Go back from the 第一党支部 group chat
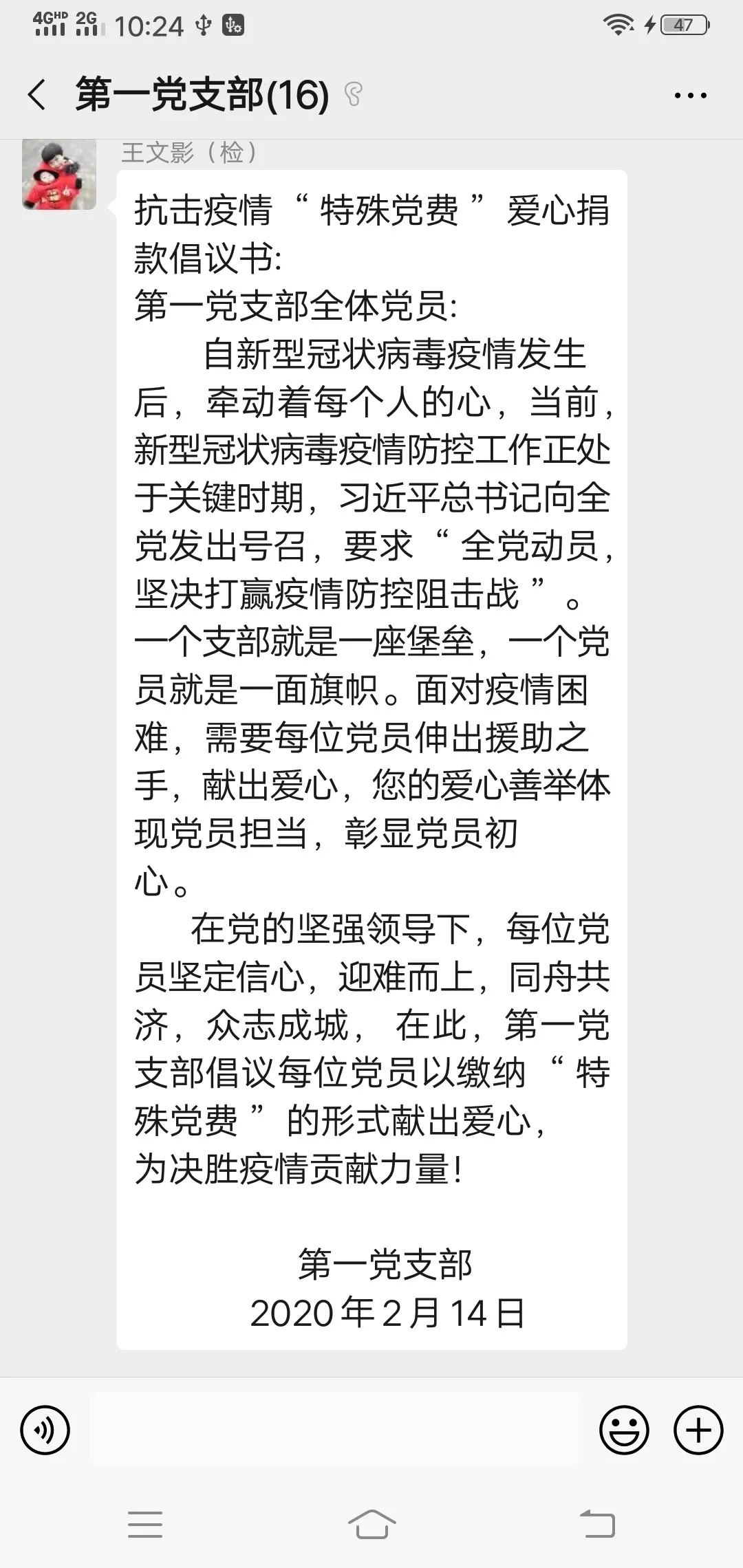The height and width of the screenshot is (1568, 743). [x=37, y=95]
